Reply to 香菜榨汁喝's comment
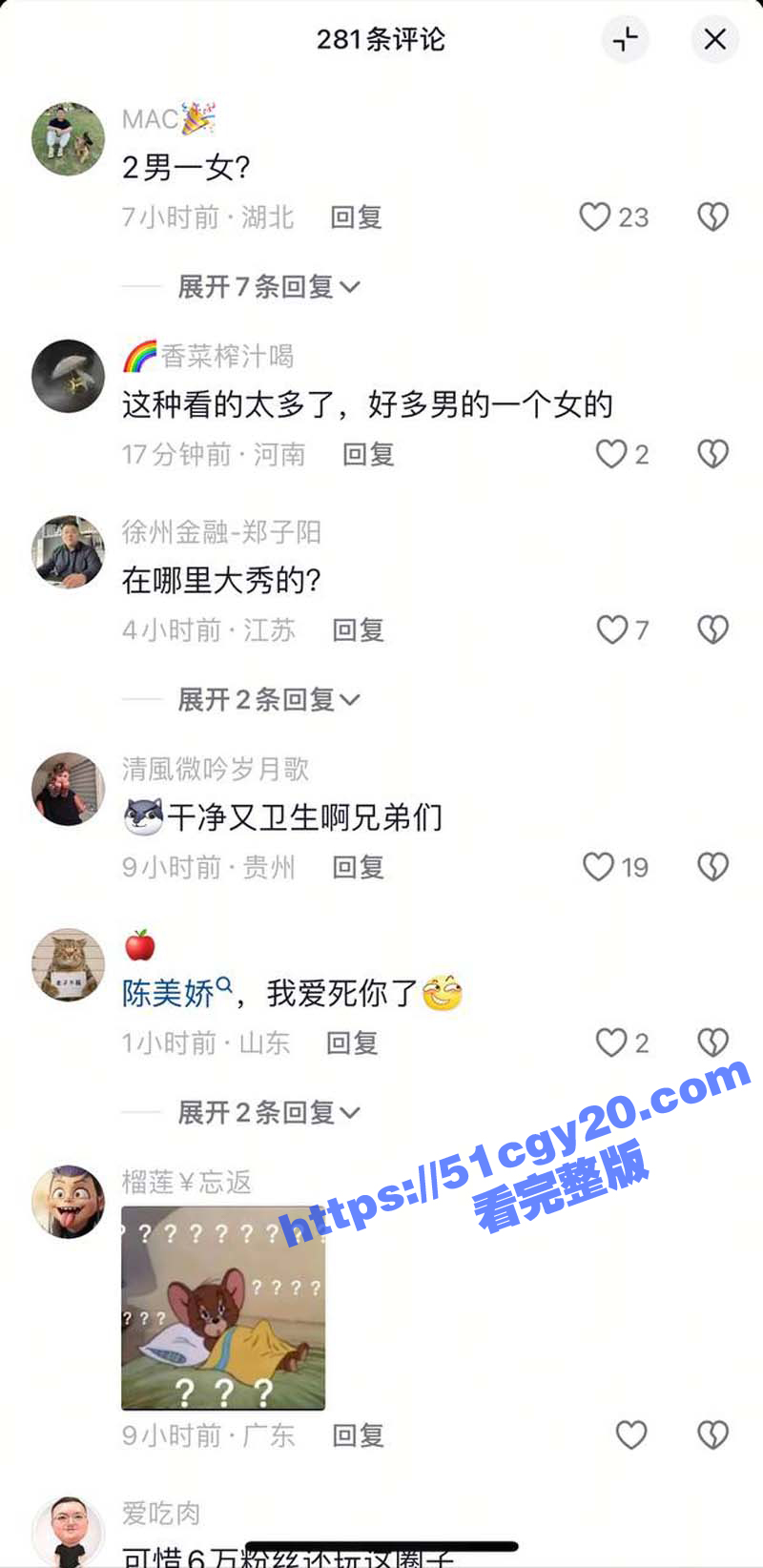The width and height of the screenshot is (763, 1568). [x=368, y=454]
